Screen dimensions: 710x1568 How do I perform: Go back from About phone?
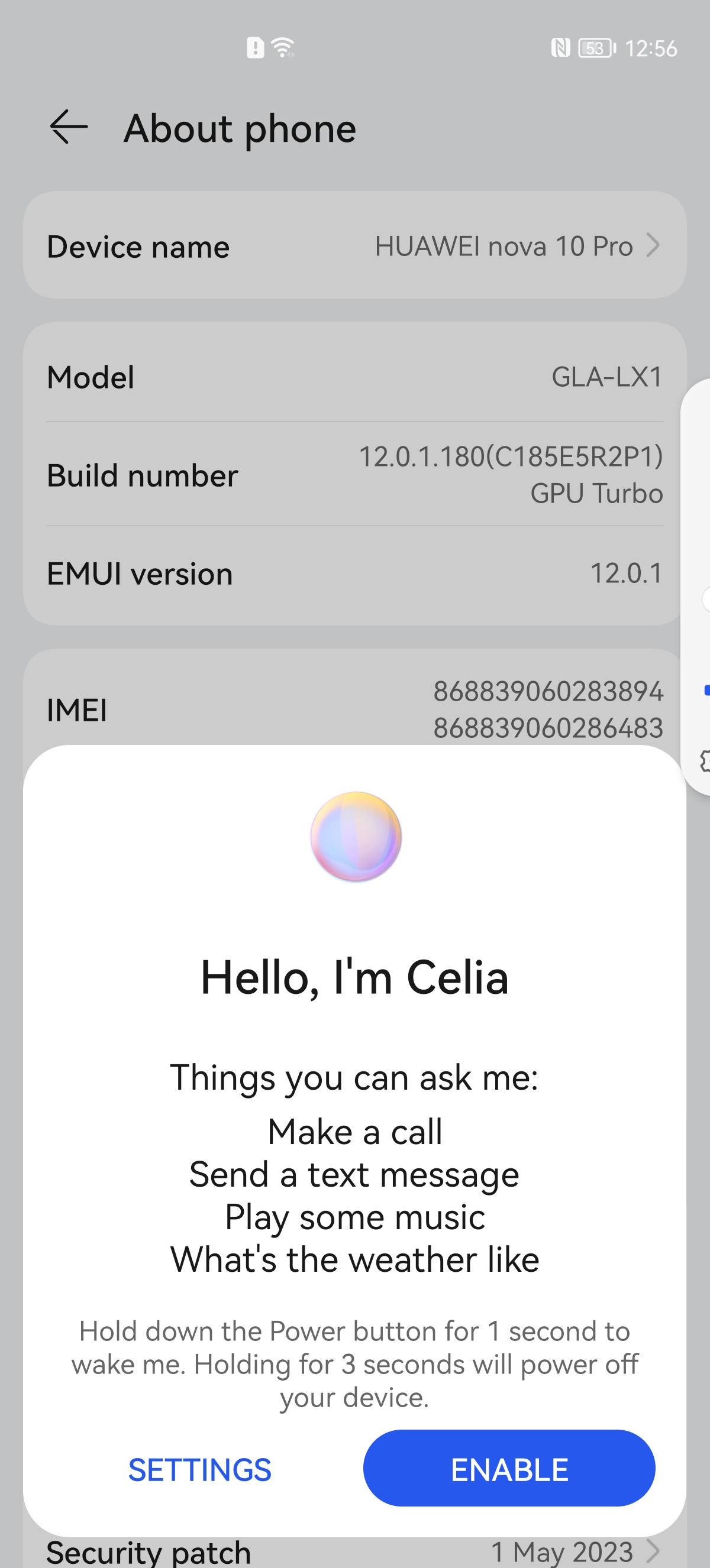coord(68,128)
